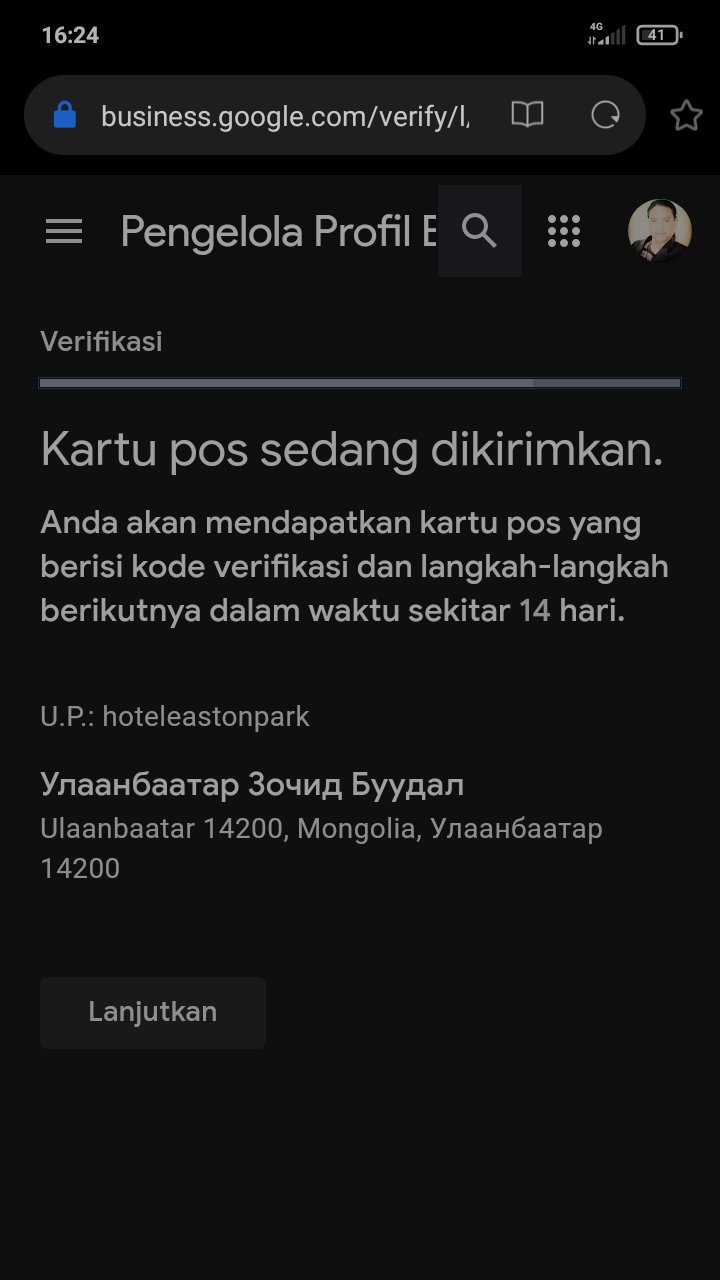Open the account profile avatar
The height and width of the screenshot is (1280, 720).
point(659,231)
